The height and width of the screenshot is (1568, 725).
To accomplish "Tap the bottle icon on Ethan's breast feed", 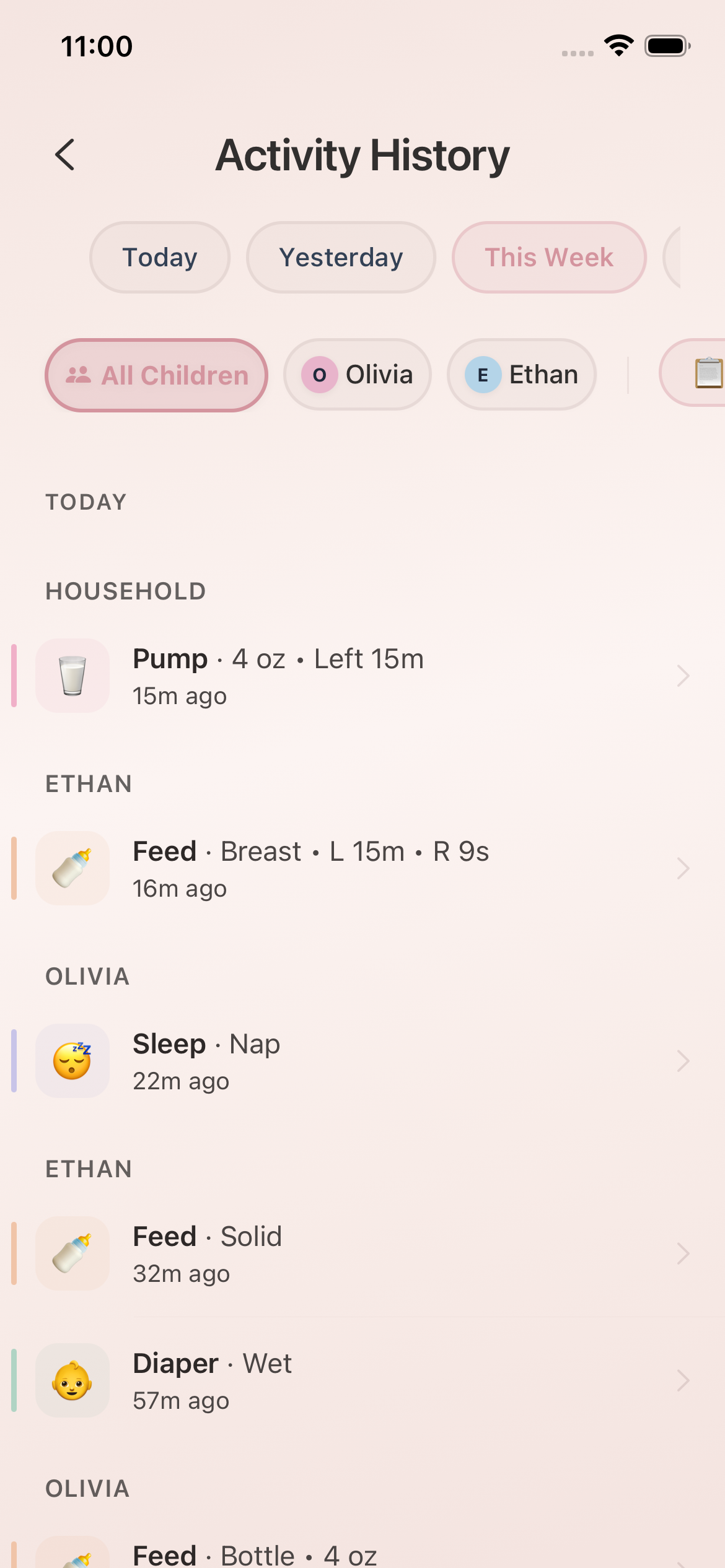I will (x=72, y=868).
